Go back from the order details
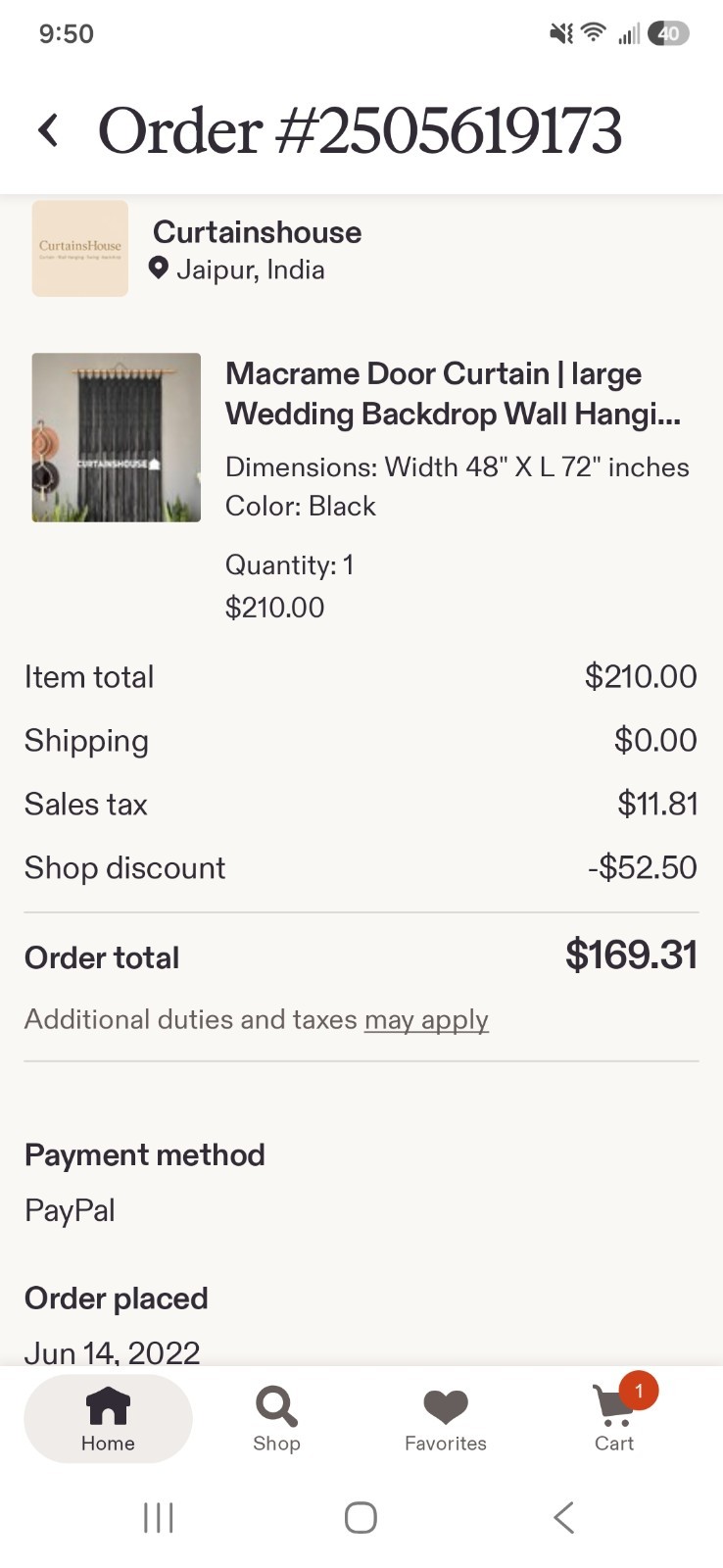This screenshot has width=723, height=1568. coord(48,130)
